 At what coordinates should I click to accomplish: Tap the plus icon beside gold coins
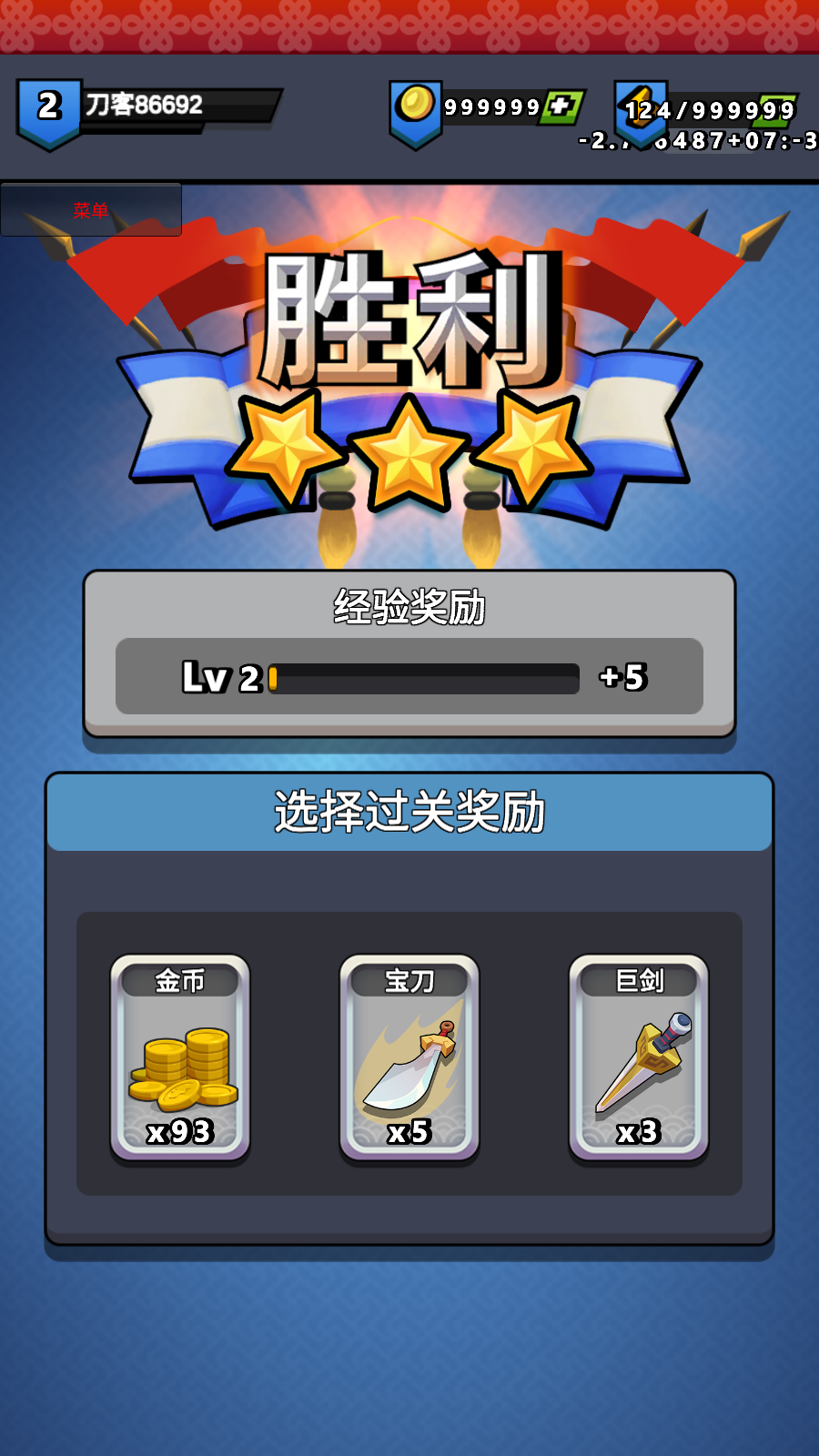[562, 106]
